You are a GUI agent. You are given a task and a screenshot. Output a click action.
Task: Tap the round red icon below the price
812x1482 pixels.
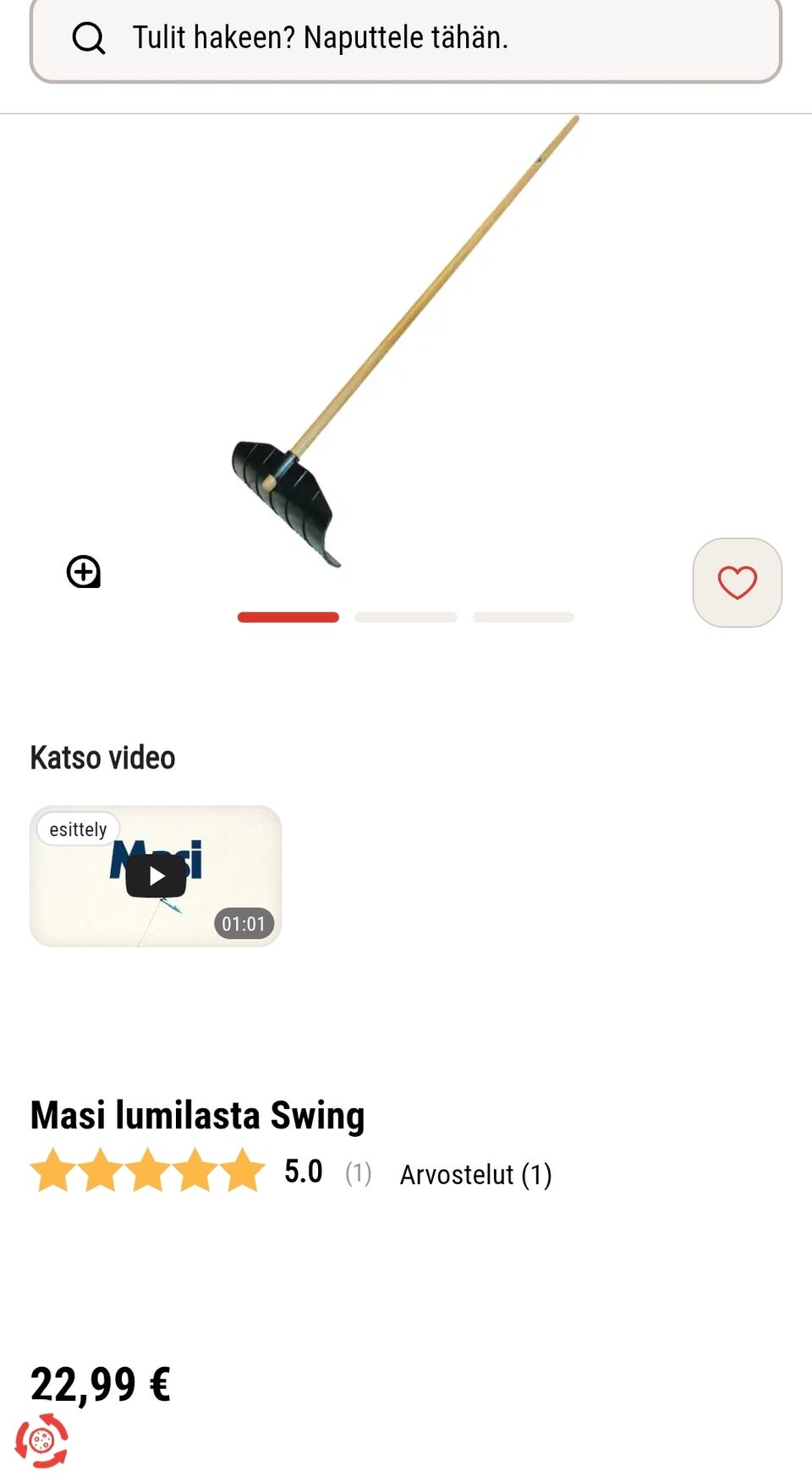(x=41, y=1440)
